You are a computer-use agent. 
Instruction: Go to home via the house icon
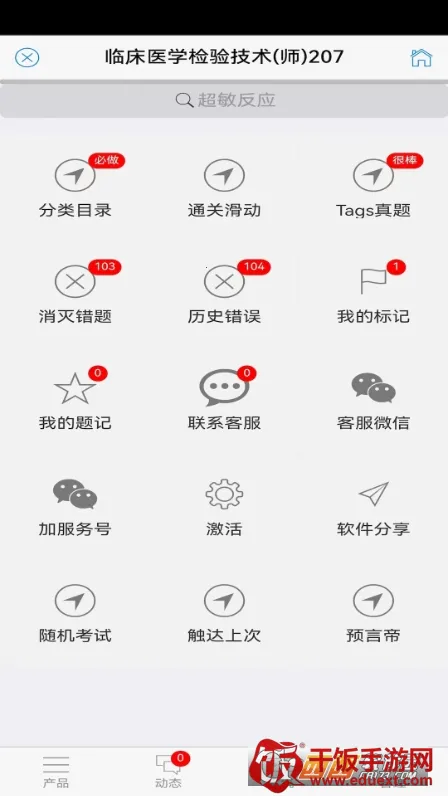421,58
